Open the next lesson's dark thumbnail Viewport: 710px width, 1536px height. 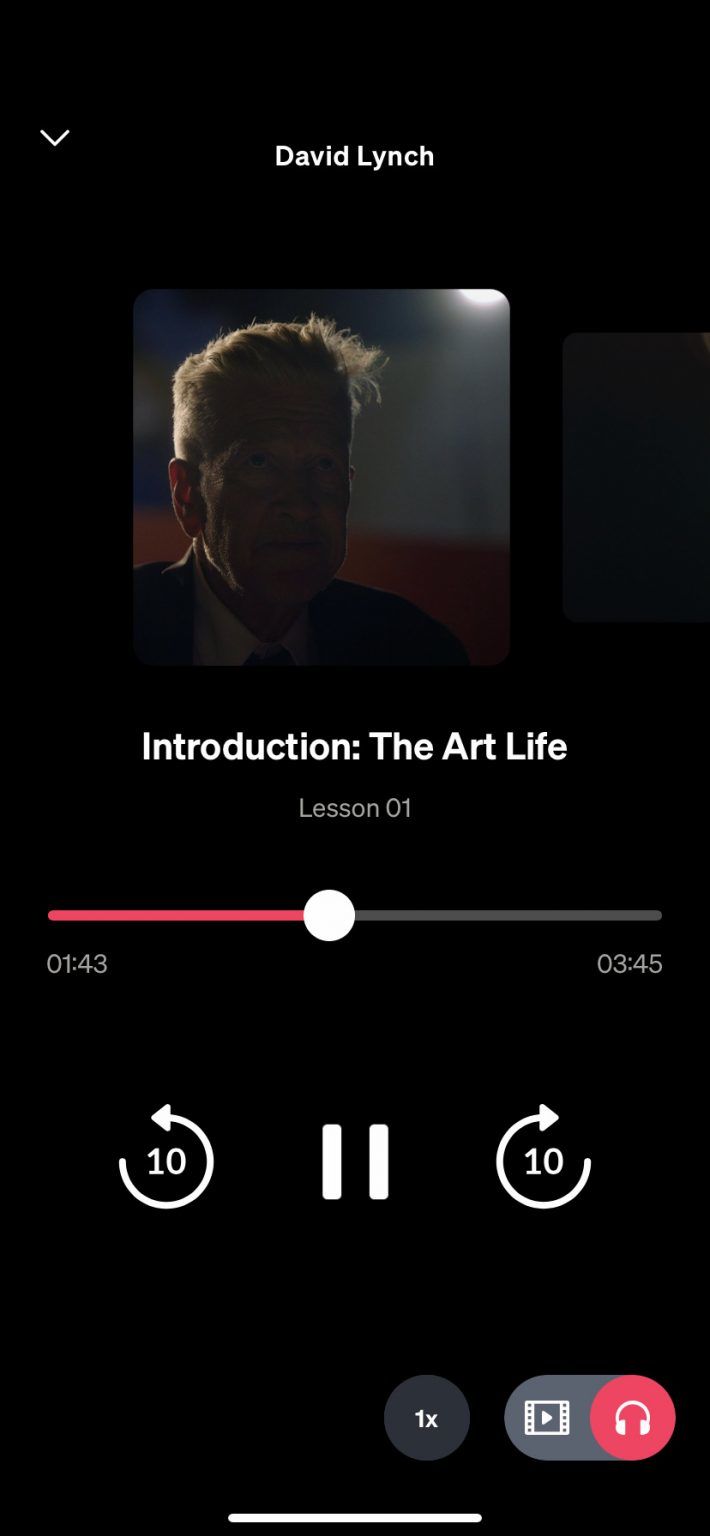pos(636,477)
